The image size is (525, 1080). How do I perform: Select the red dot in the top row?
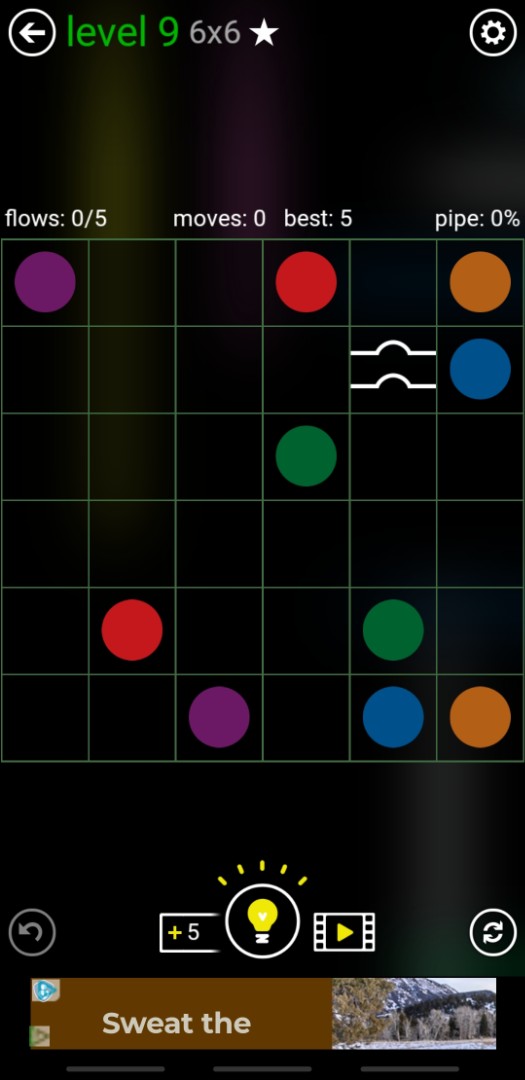[306, 282]
